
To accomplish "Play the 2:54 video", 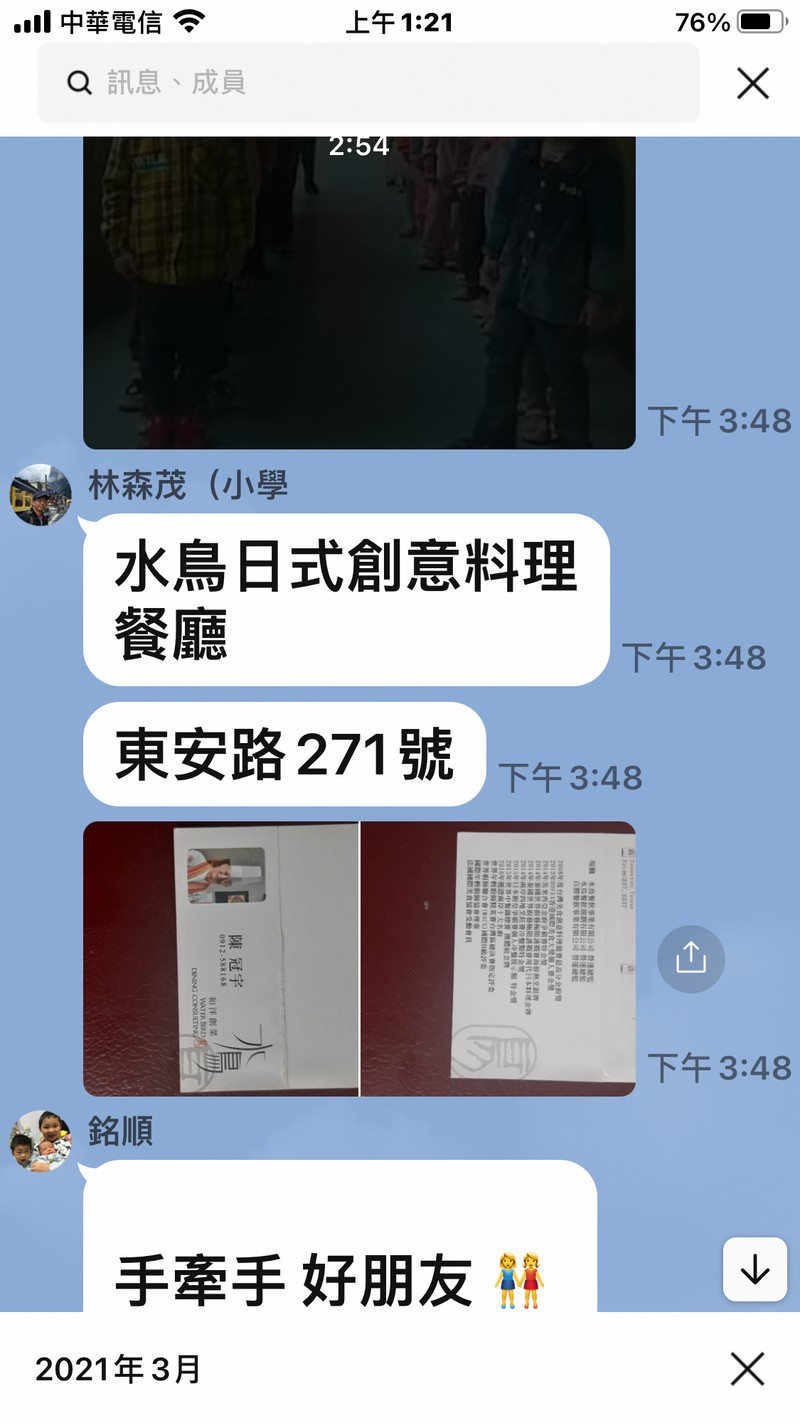I will click(x=359, y=290).
